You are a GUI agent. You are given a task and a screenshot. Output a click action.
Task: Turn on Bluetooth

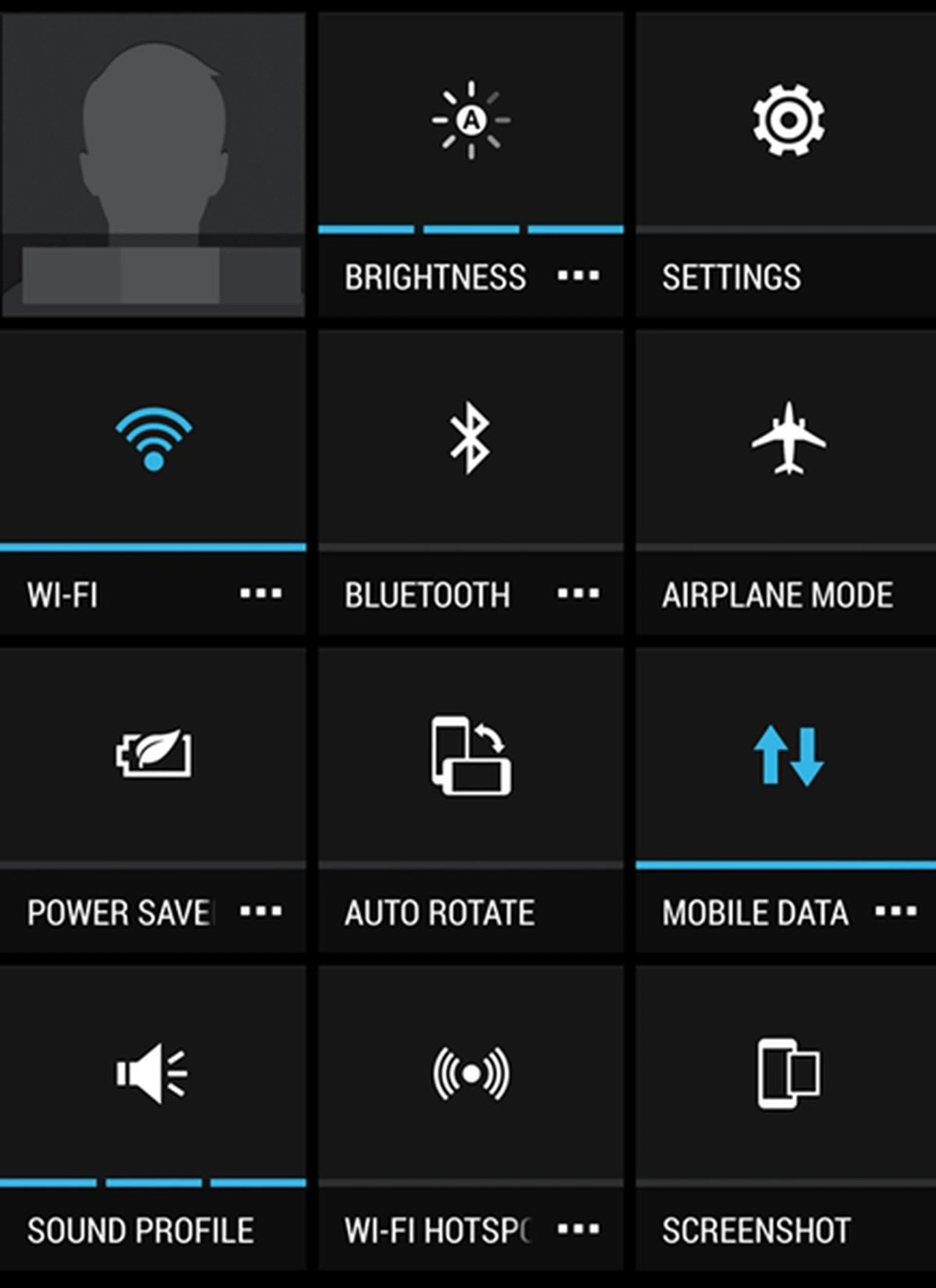pyautogui.click(x=470, y=438)
